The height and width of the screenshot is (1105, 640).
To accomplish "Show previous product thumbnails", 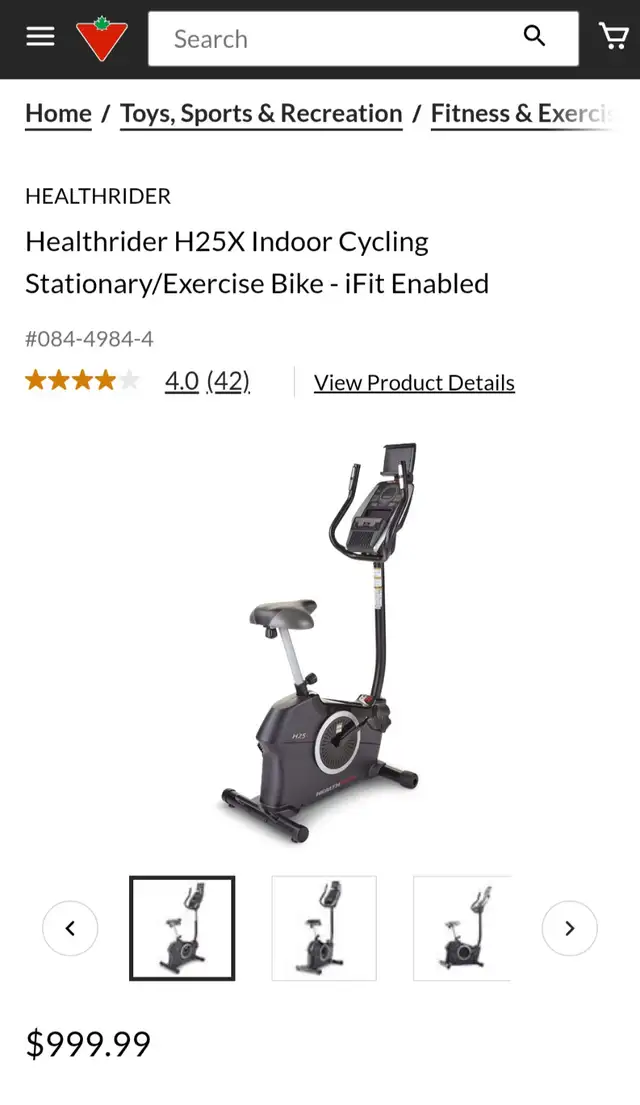I will coord(70,928).
